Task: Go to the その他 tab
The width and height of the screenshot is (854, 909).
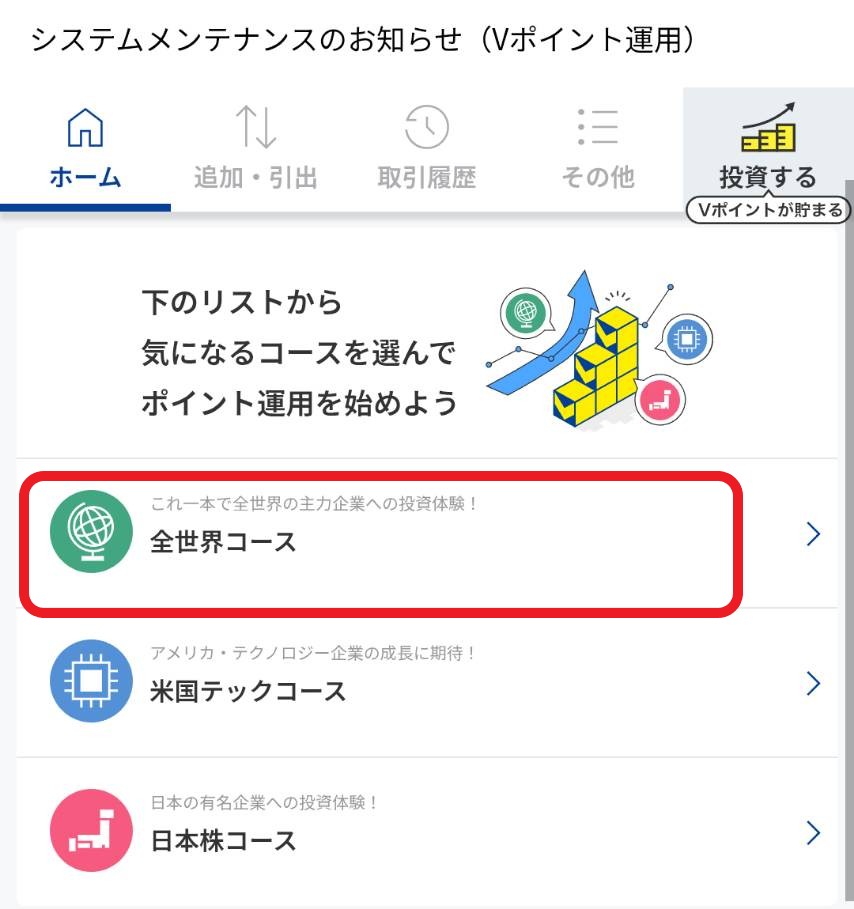Action: coord(597,150)
